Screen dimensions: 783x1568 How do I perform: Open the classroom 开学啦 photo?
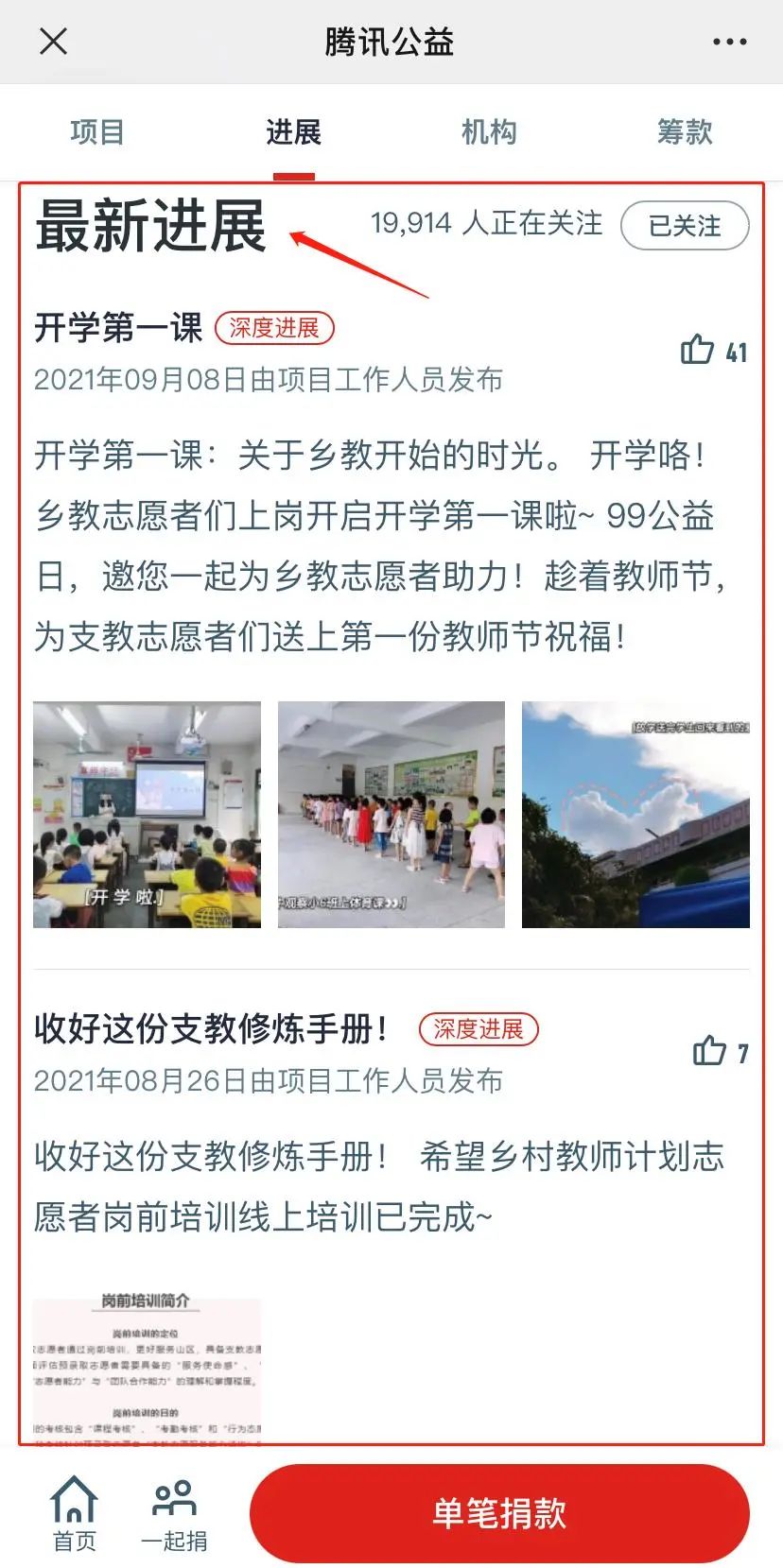pos(147,814)
